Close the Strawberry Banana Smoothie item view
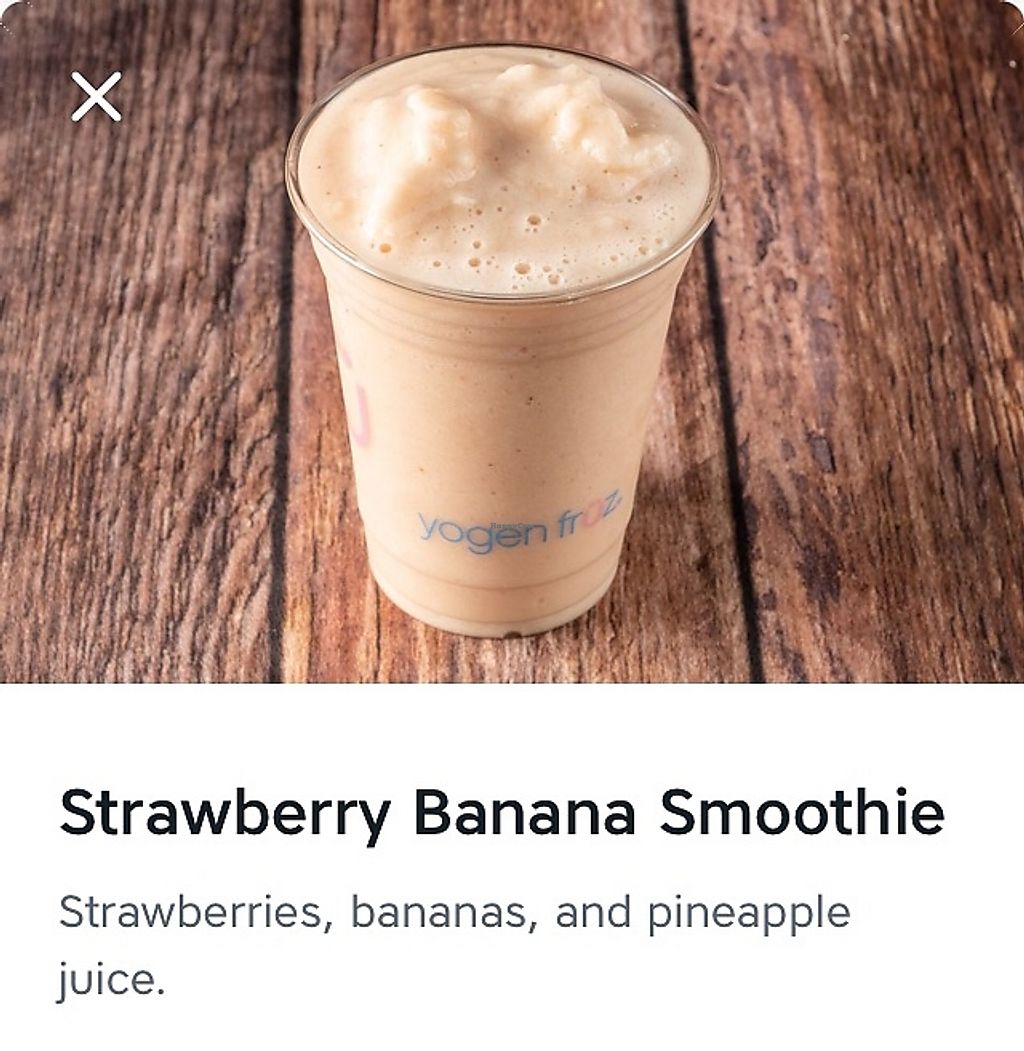This screenshot has height=1051, width=1024. point(96,97)
